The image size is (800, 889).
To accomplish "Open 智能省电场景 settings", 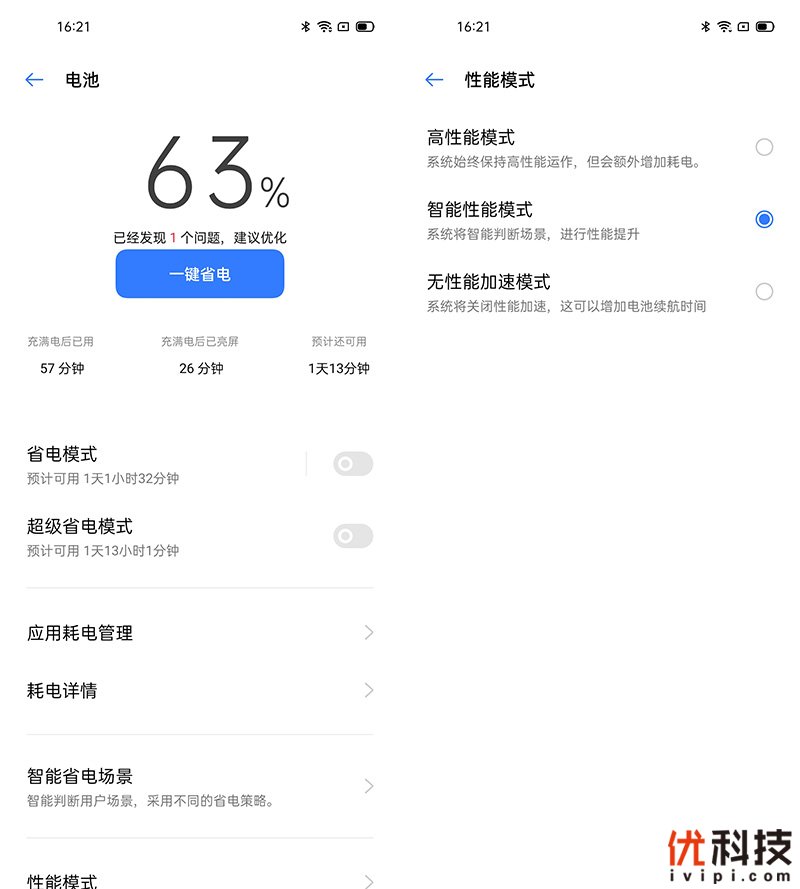I will pos(200,786).
